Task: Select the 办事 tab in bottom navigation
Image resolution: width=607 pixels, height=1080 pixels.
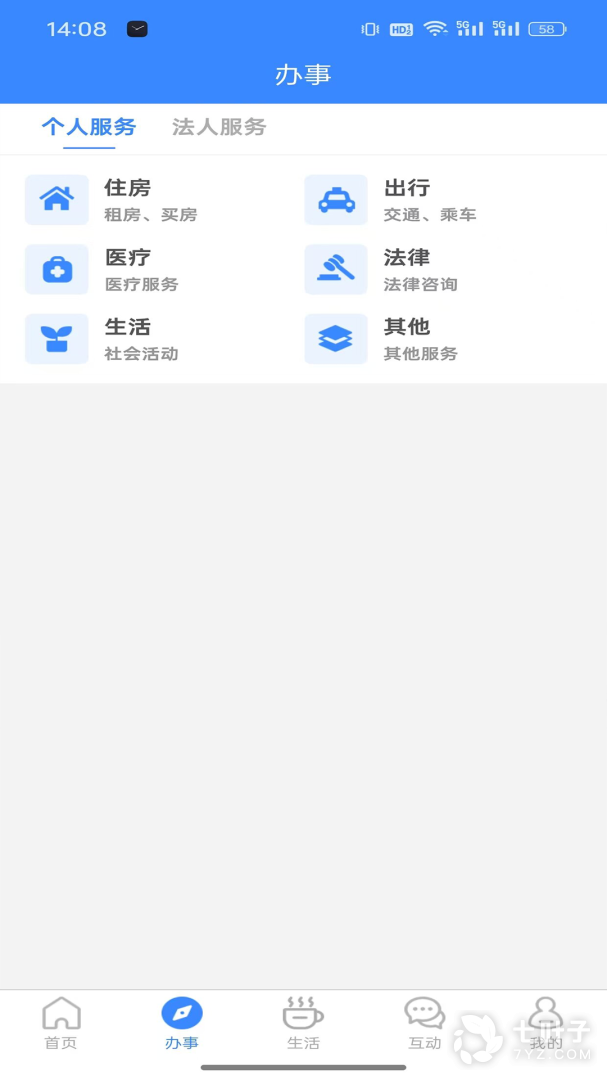Action: [x=182, y=1023]
